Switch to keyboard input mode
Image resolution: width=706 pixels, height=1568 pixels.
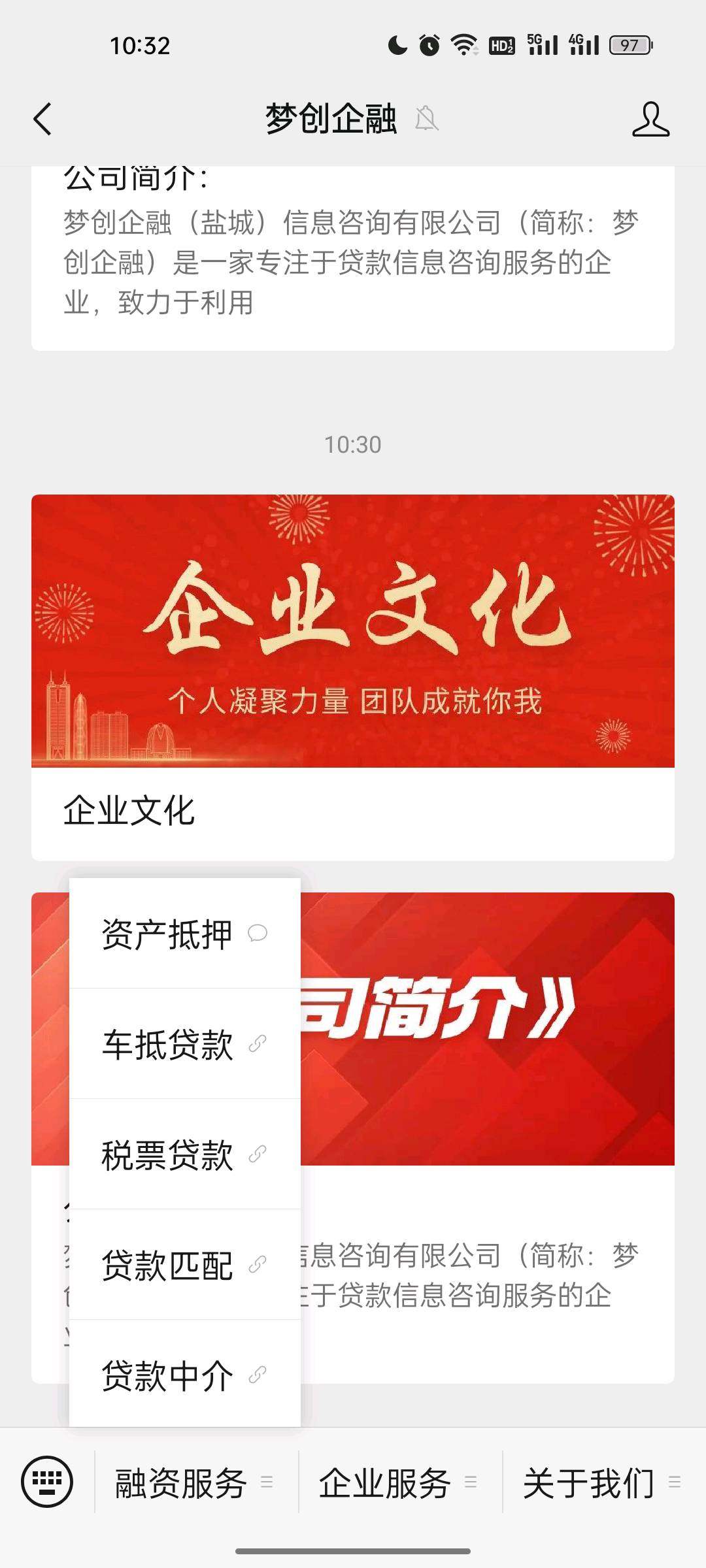47,1482
